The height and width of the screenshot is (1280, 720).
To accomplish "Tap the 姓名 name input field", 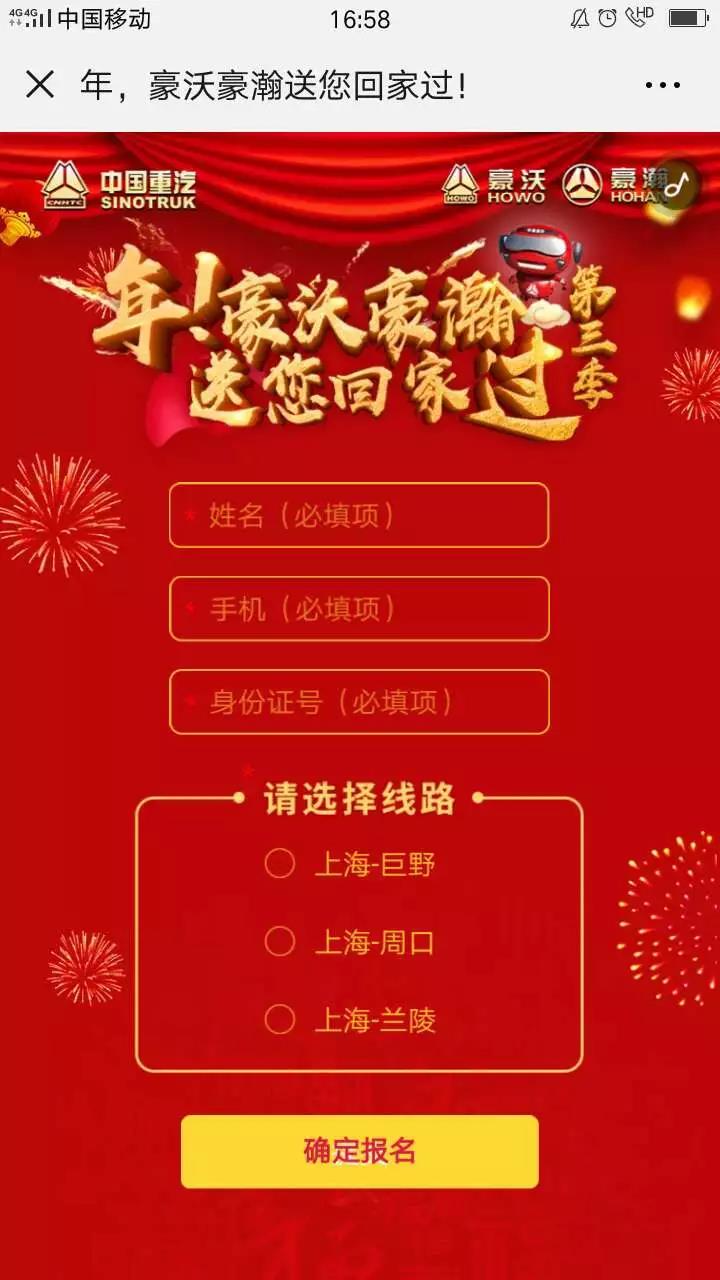I will [x=359, y=516].
